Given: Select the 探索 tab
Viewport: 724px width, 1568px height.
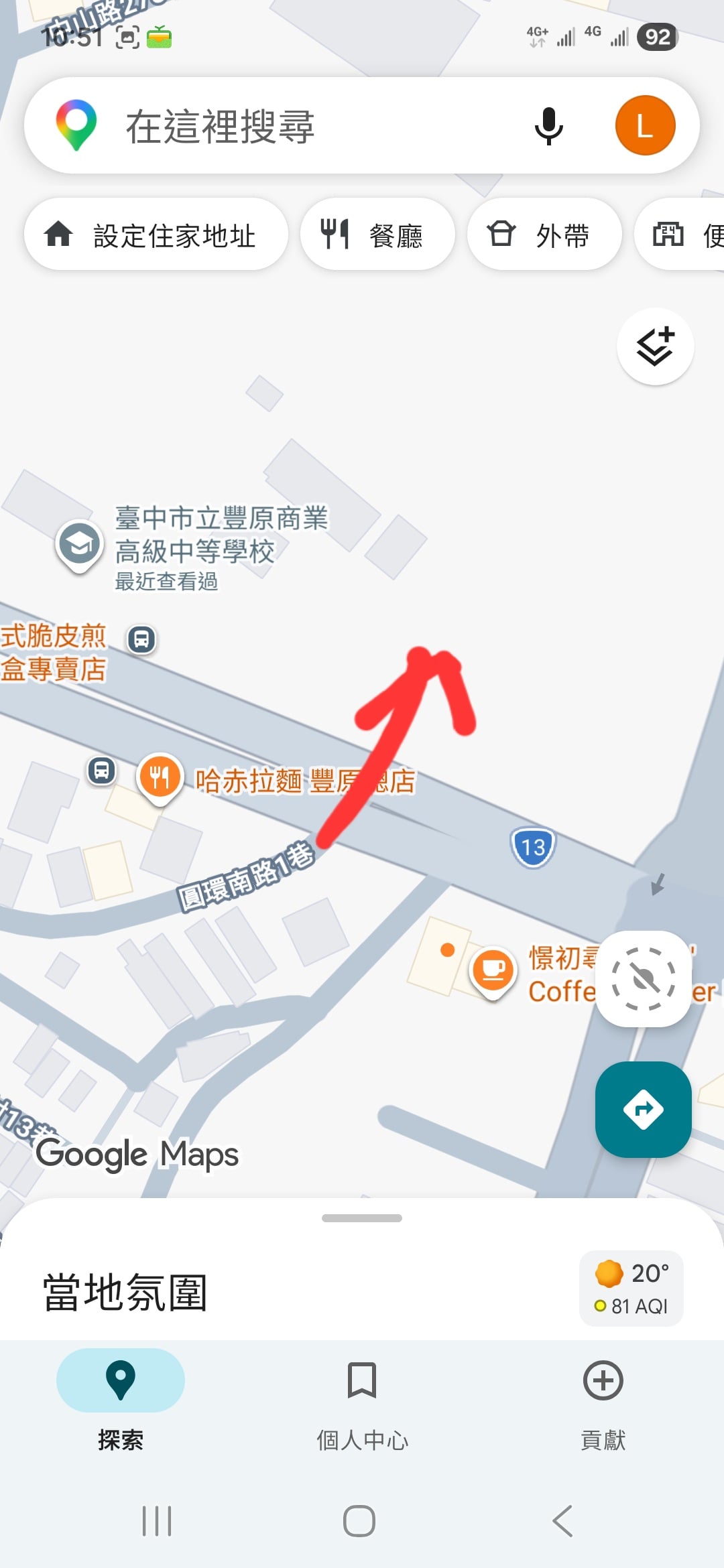Looking at the screenshot, I should (121, 1400).
